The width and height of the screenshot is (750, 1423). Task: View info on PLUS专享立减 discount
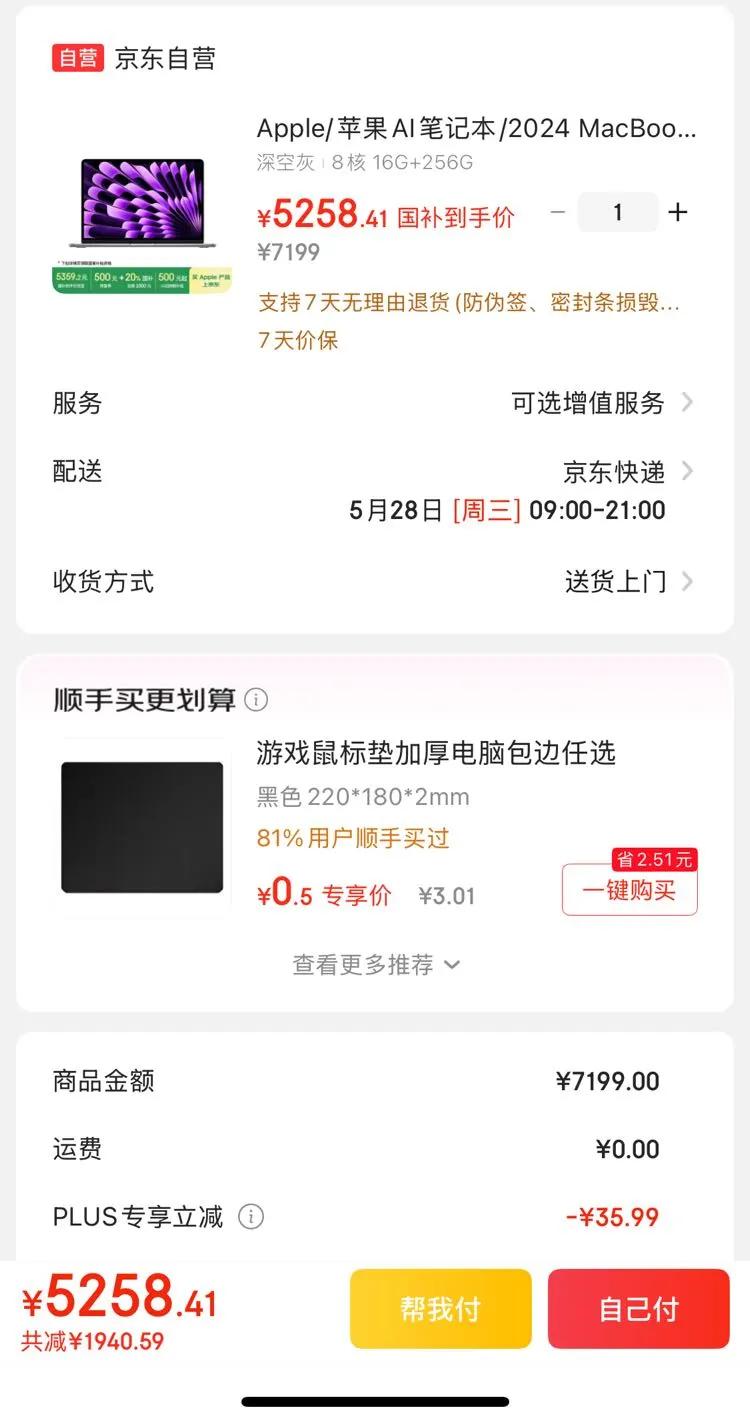coord(251,1217)
